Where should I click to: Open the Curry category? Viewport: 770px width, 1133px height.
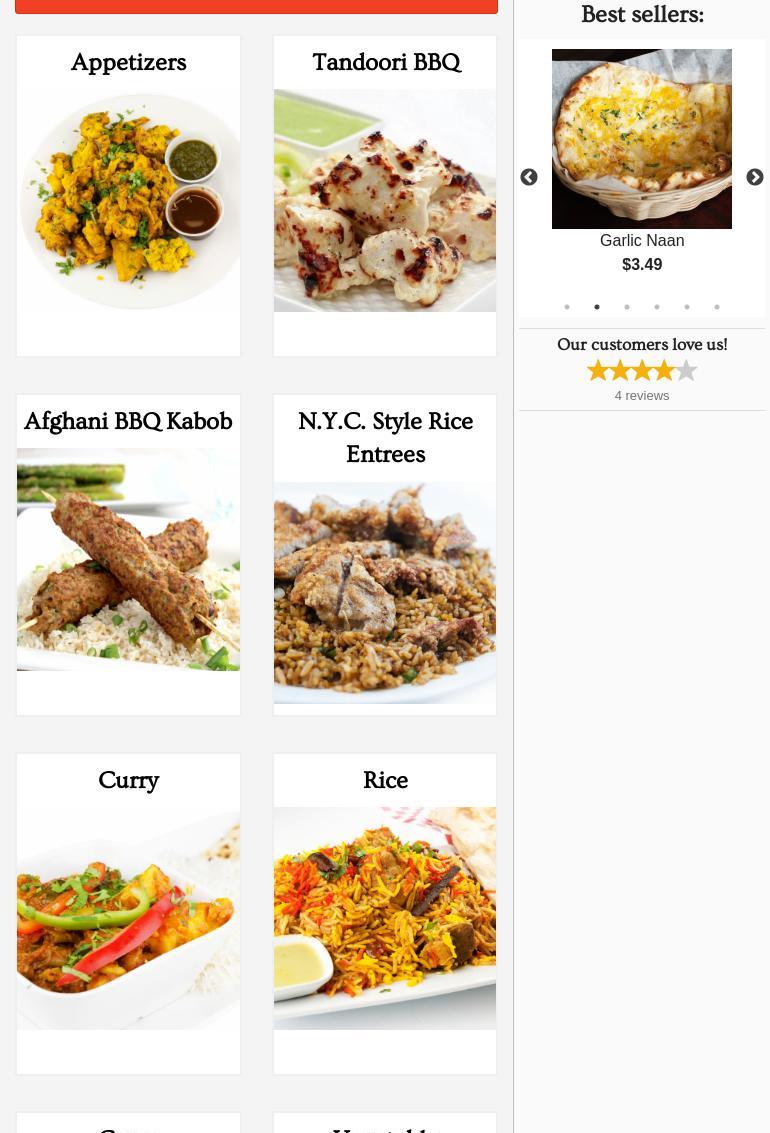pos(128,917)
